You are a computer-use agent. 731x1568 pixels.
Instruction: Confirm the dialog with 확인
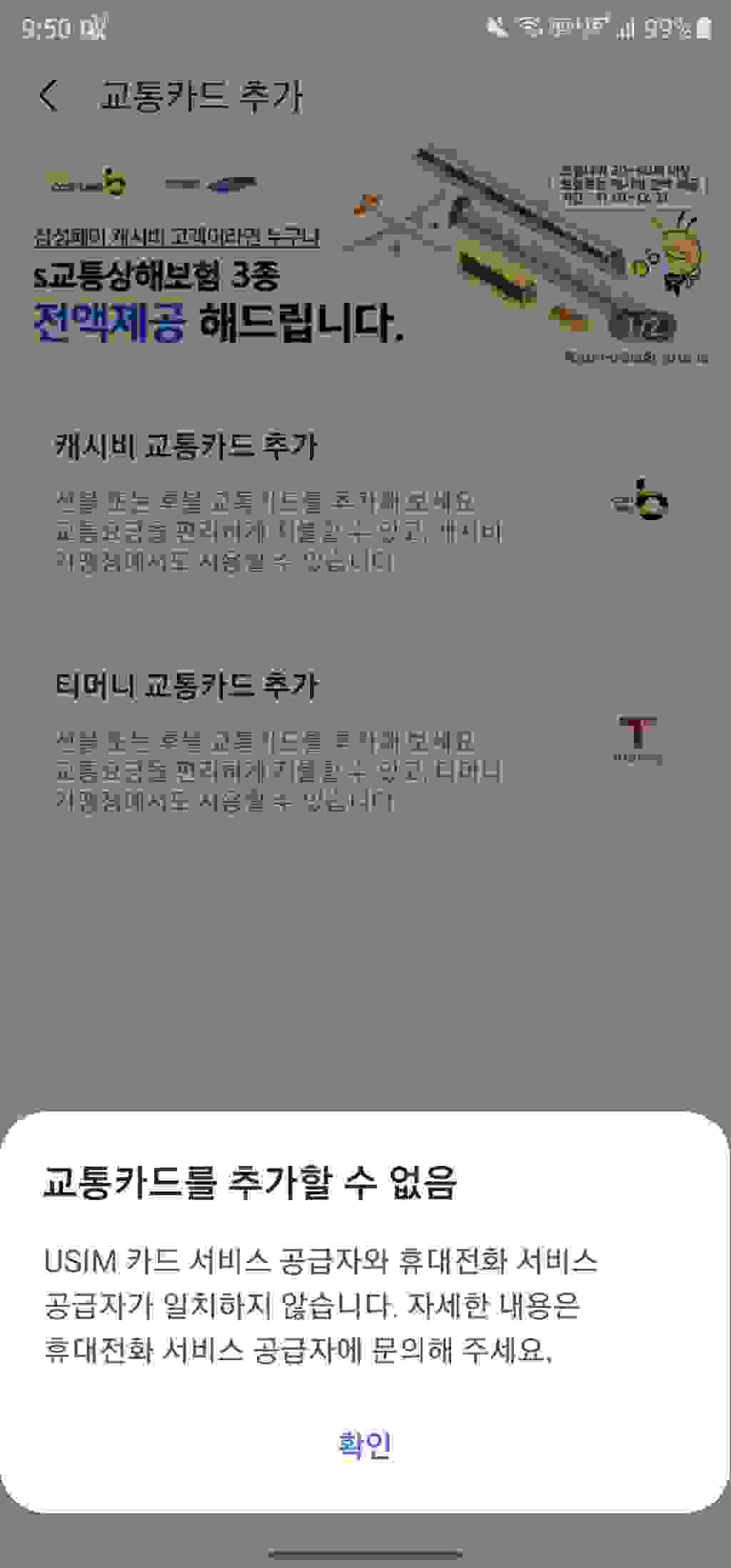tap(365, 1444)
